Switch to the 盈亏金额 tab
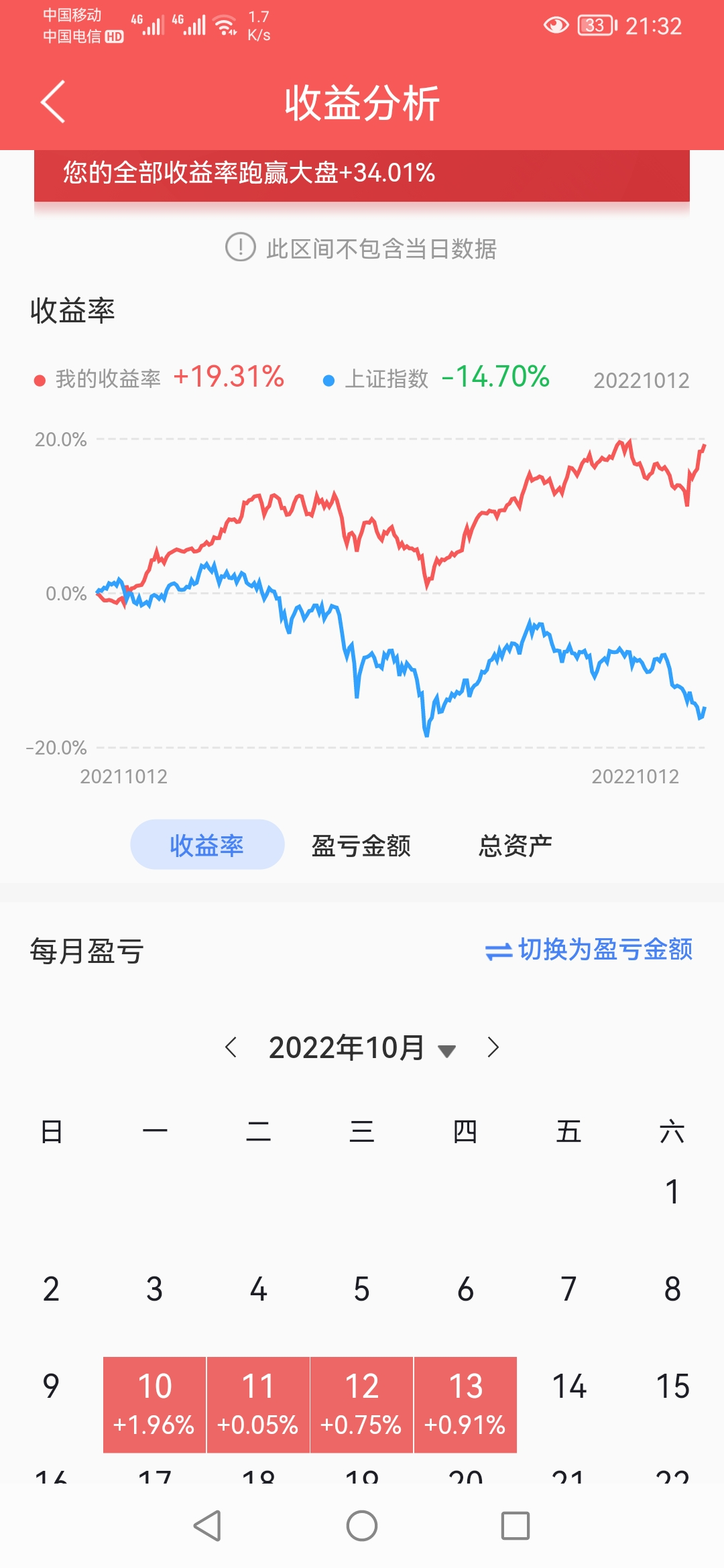This screenshot has height=1568, width=724. (361, 846)
